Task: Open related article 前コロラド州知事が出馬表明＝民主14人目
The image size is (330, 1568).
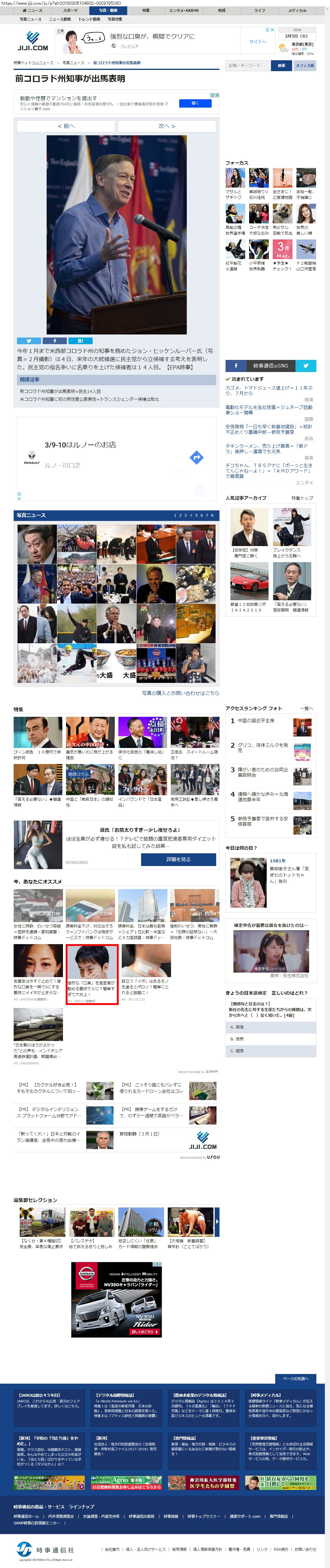Action: click(x=60, y=391)
